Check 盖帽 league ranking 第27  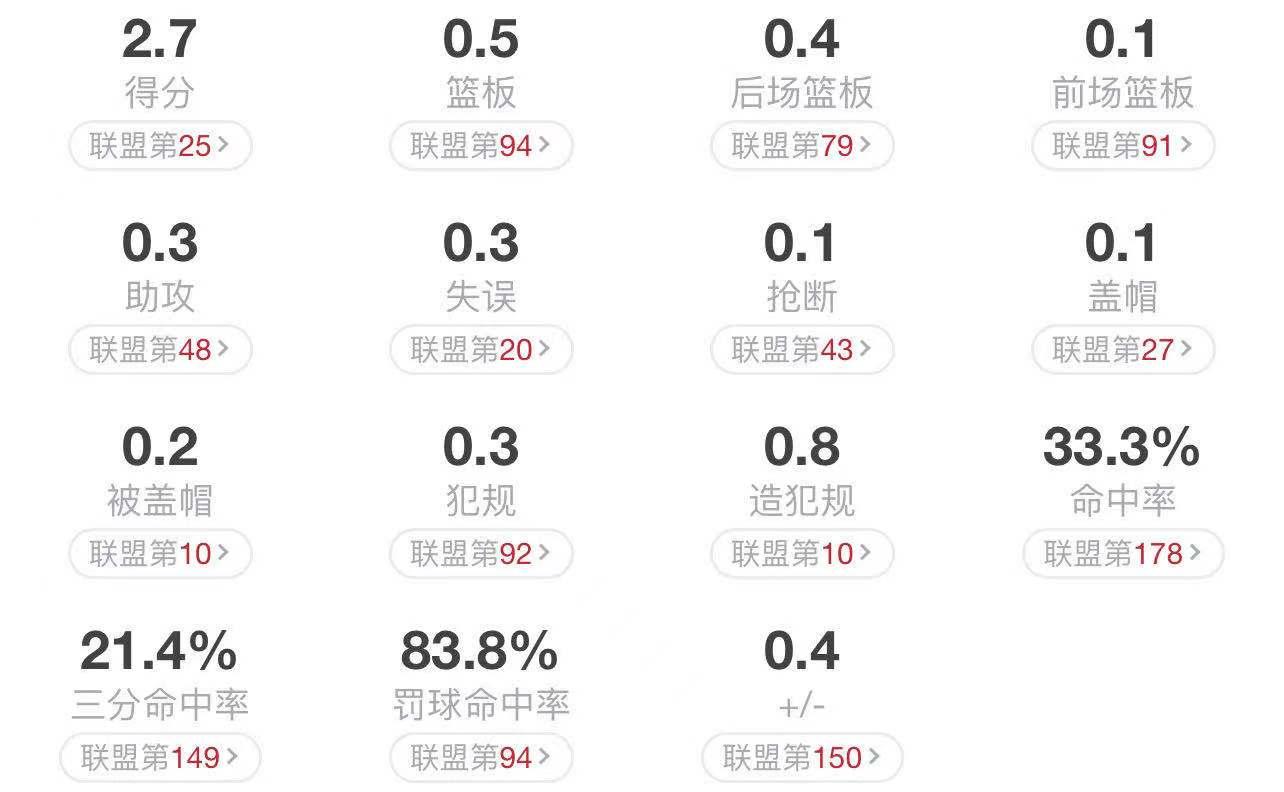tap(1123, 350)
